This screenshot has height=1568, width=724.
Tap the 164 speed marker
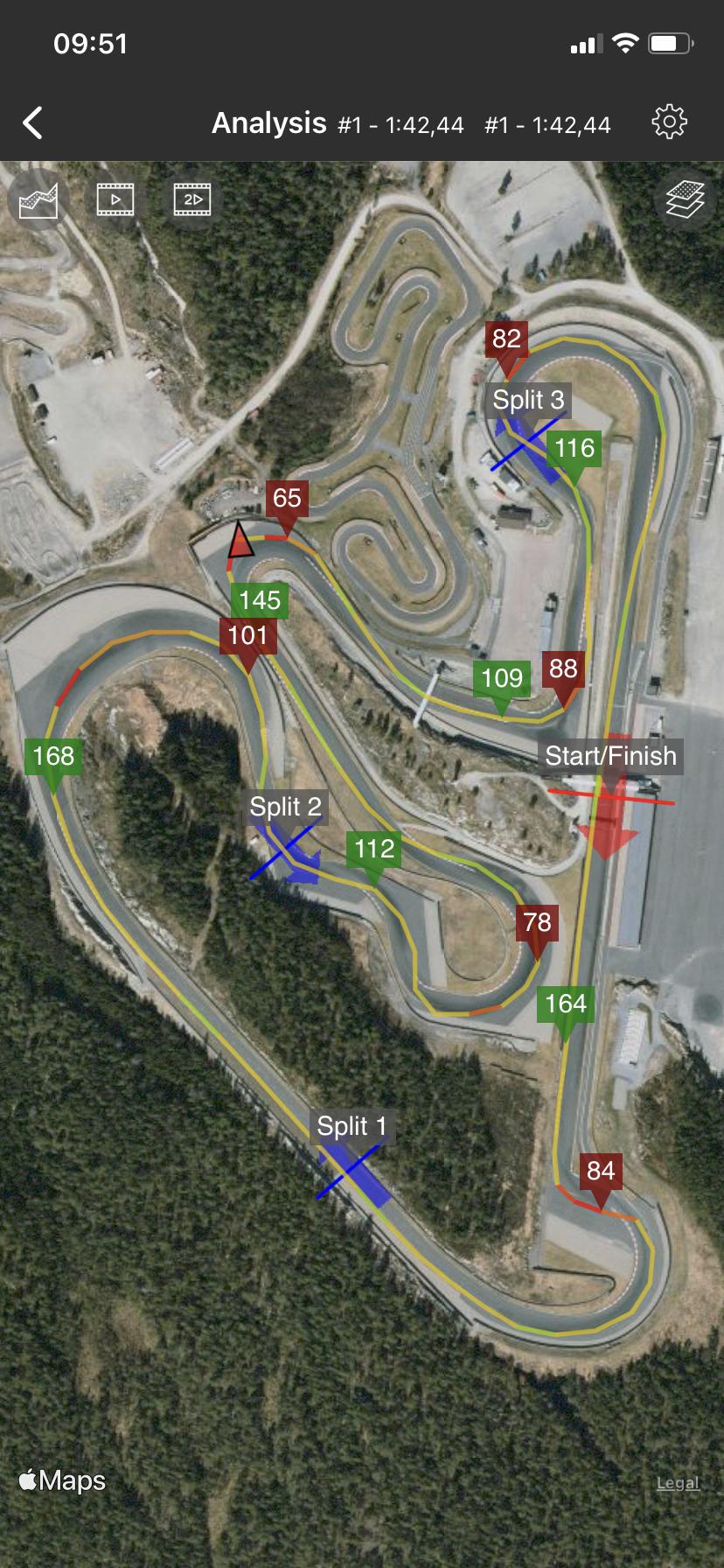tap(566, 1004)
